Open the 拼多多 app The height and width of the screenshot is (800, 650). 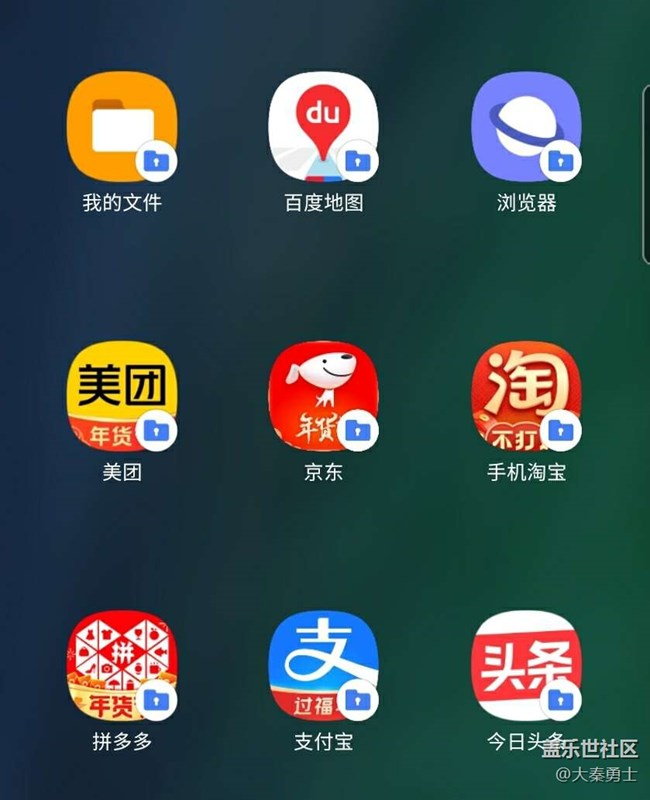click(122, 666)
